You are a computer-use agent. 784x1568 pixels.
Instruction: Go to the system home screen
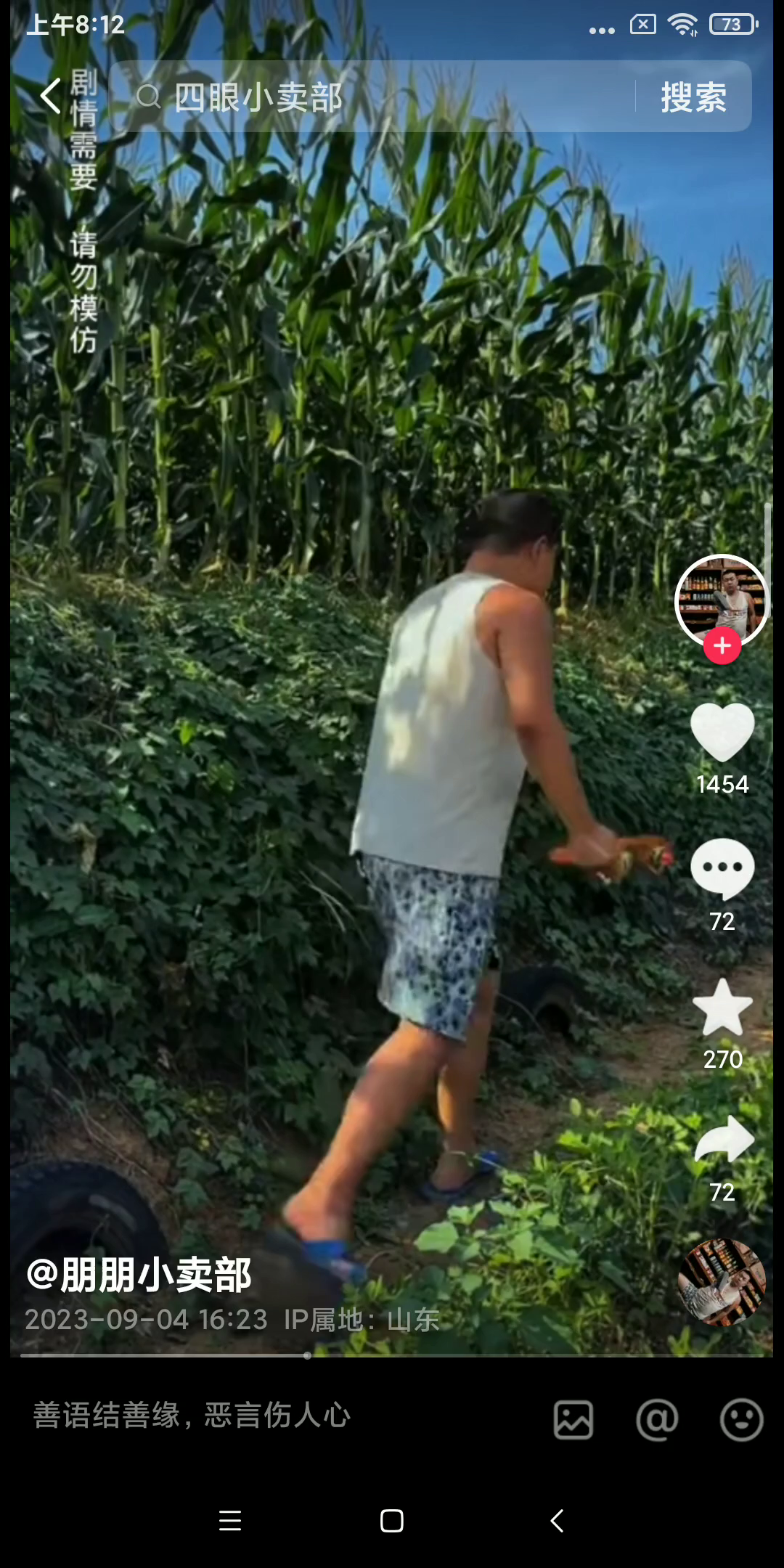392,1520
